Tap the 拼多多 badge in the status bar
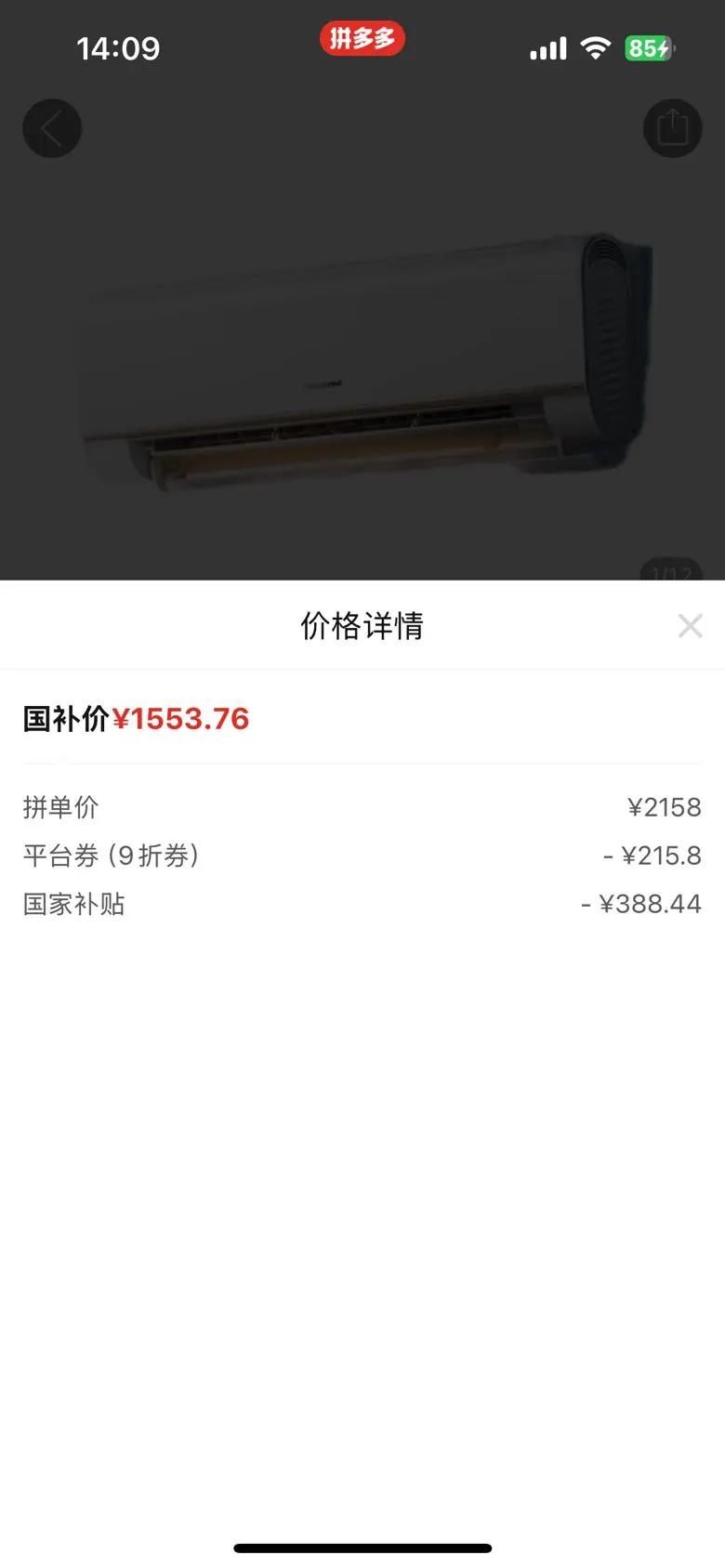 (362, 39)
